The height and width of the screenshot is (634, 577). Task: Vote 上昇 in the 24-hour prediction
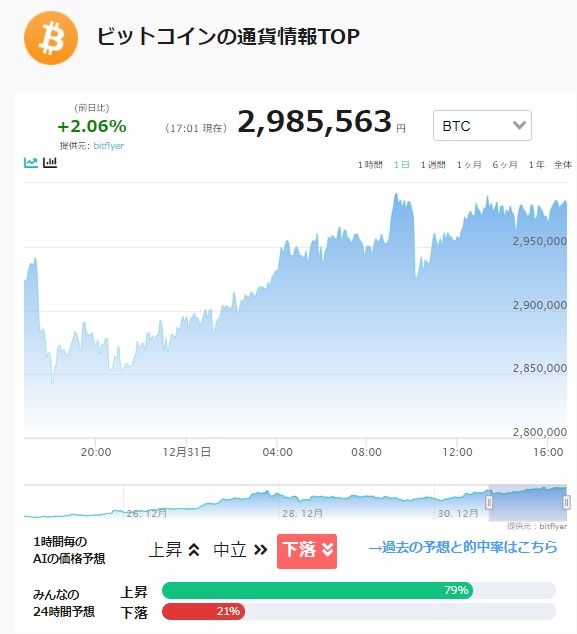click(x=134, y=592)
